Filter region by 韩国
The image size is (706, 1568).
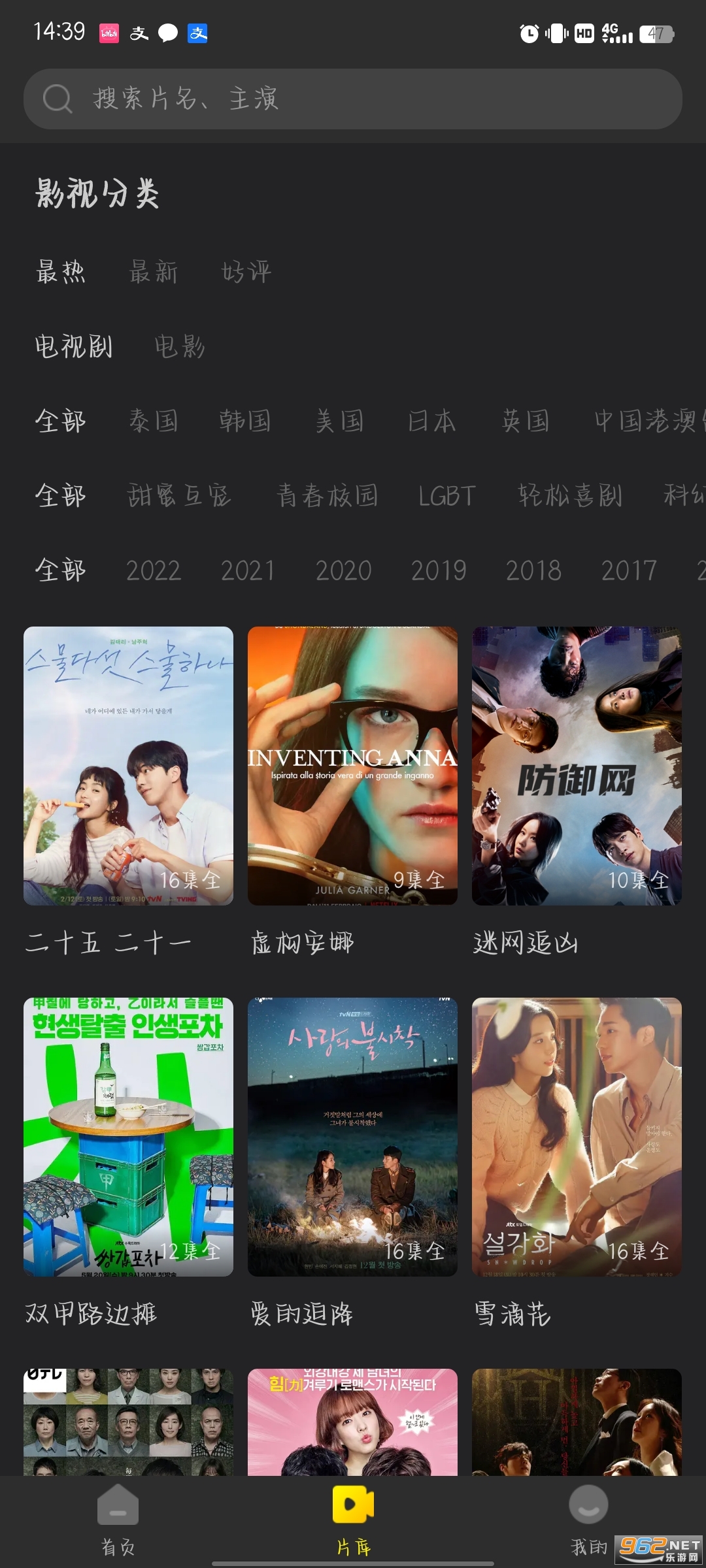point(245,421)
